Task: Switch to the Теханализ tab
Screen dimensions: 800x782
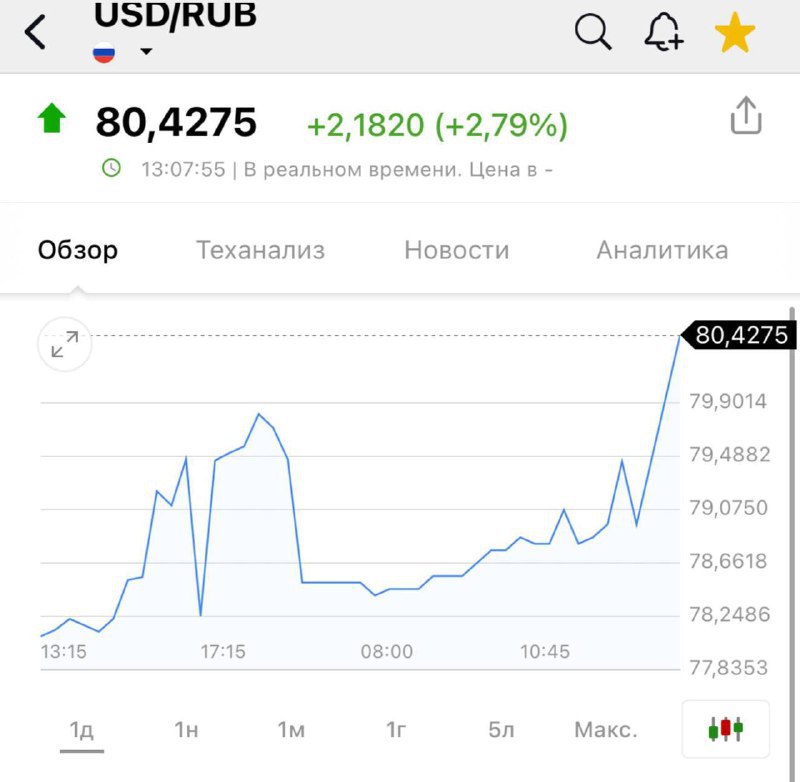Action: [260, 250]
